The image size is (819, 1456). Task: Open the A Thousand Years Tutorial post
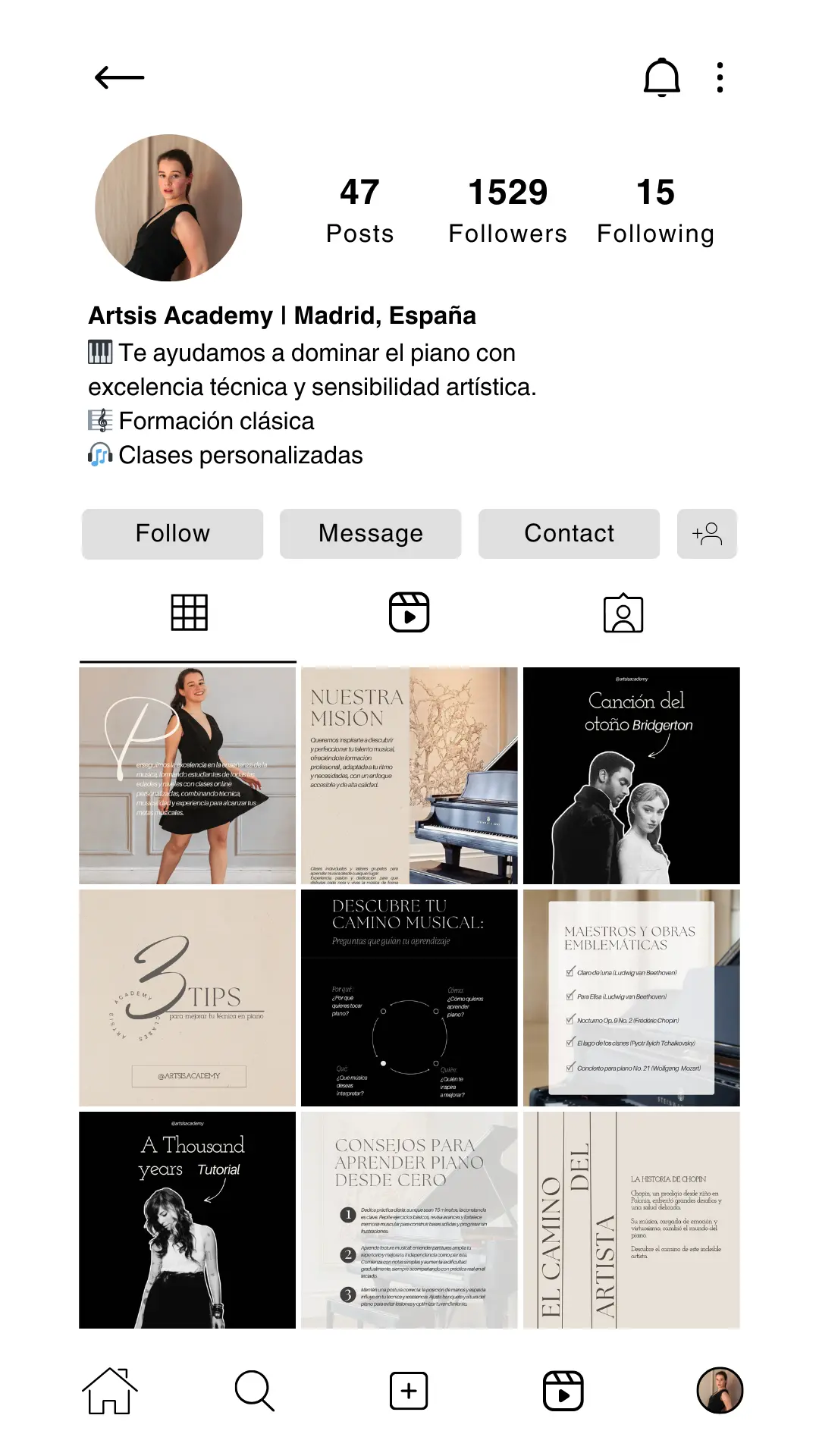pos(187,1219)
